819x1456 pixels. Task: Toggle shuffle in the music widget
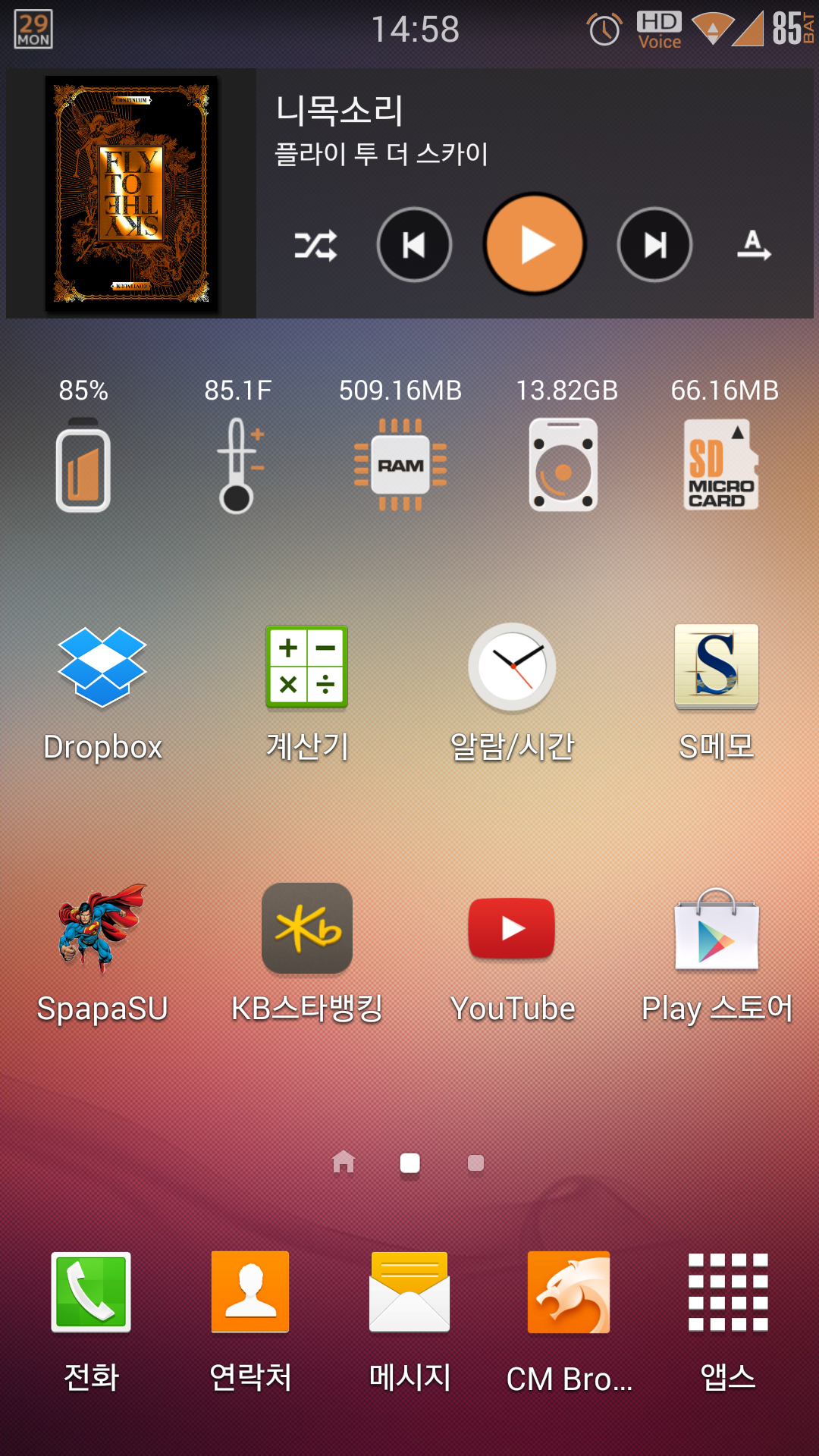coord(315,246)
